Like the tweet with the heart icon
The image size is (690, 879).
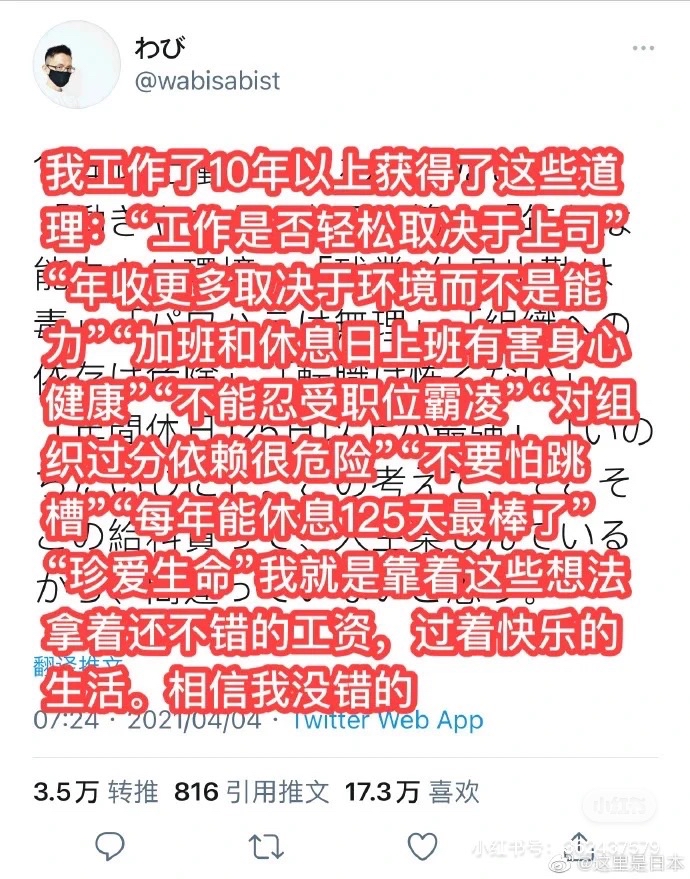point(422,846)
